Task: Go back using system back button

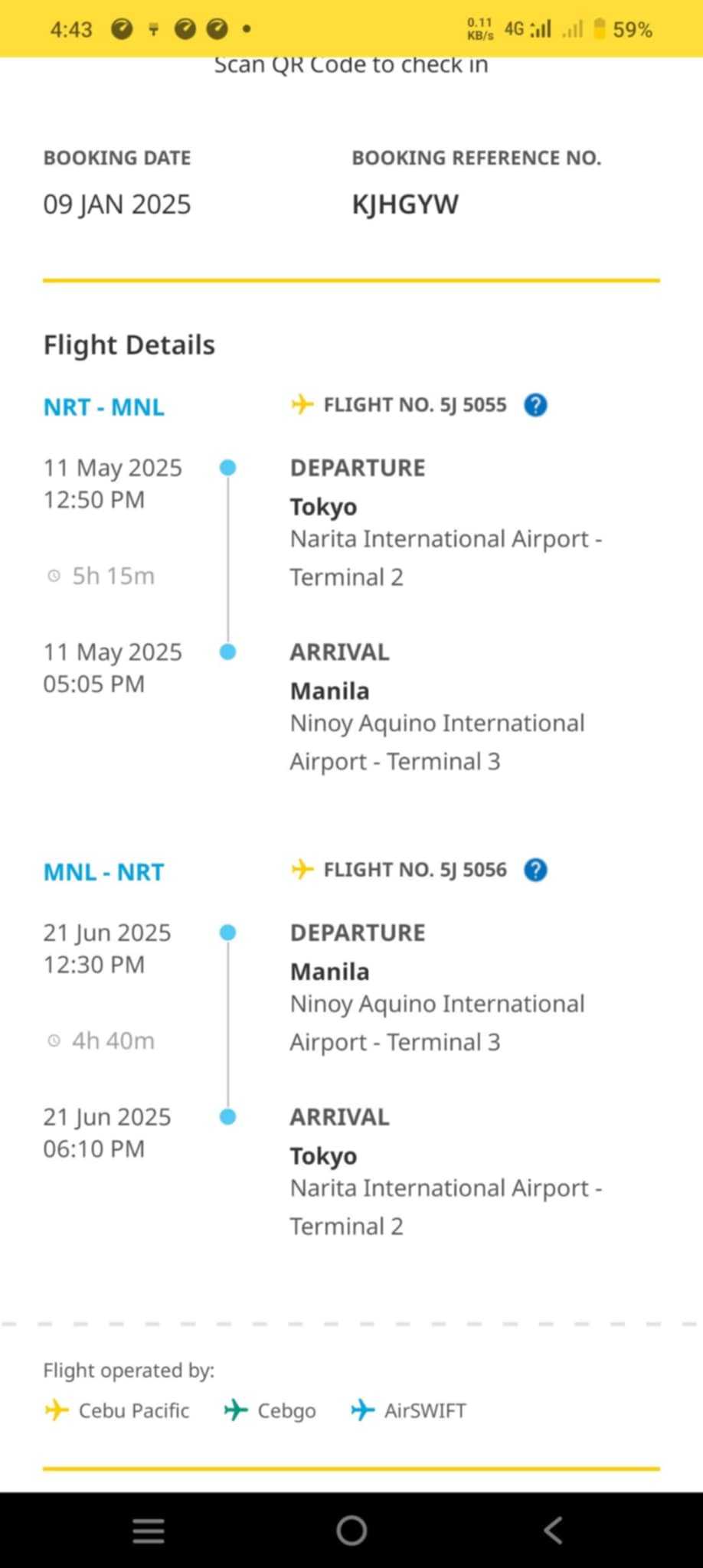Action: (553, 1530)
